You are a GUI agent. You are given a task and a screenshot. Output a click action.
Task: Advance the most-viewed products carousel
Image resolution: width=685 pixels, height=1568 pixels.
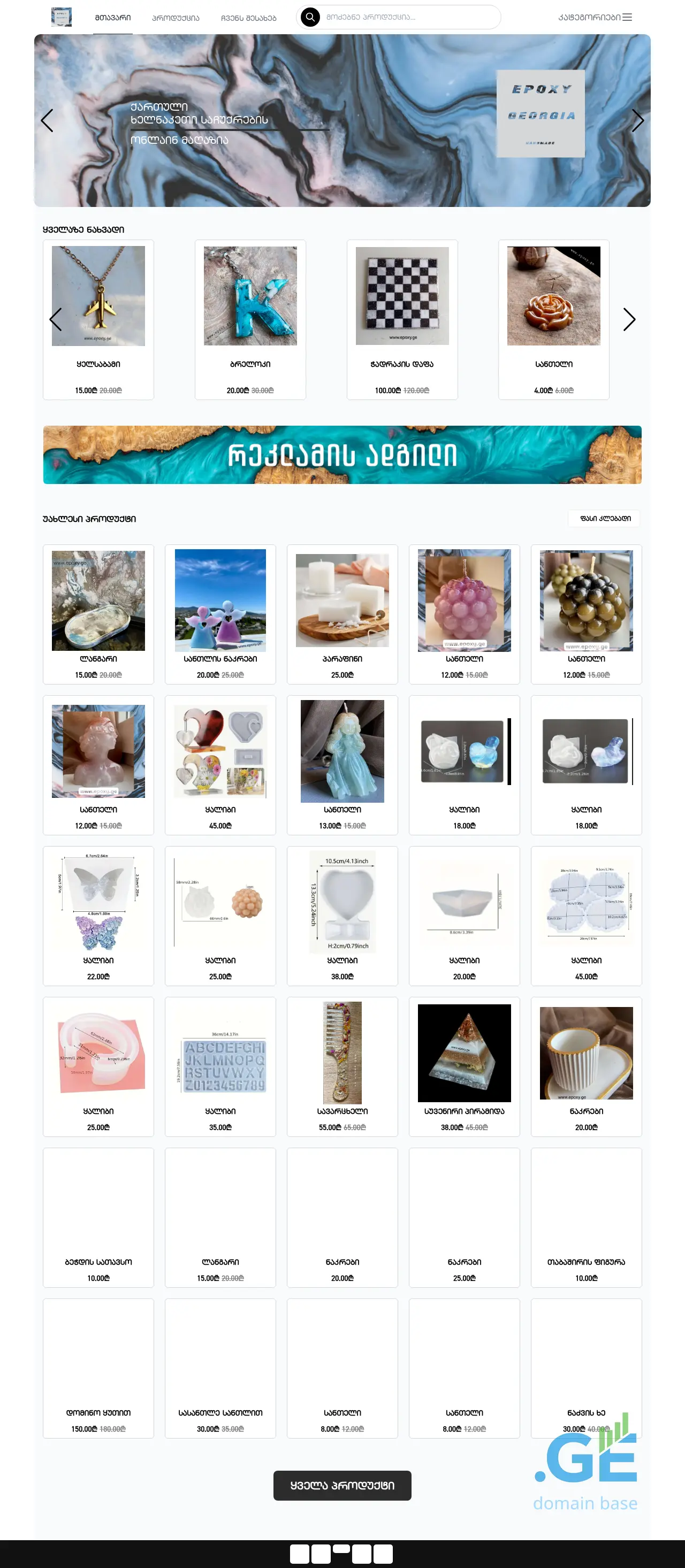tap(629, 319)
